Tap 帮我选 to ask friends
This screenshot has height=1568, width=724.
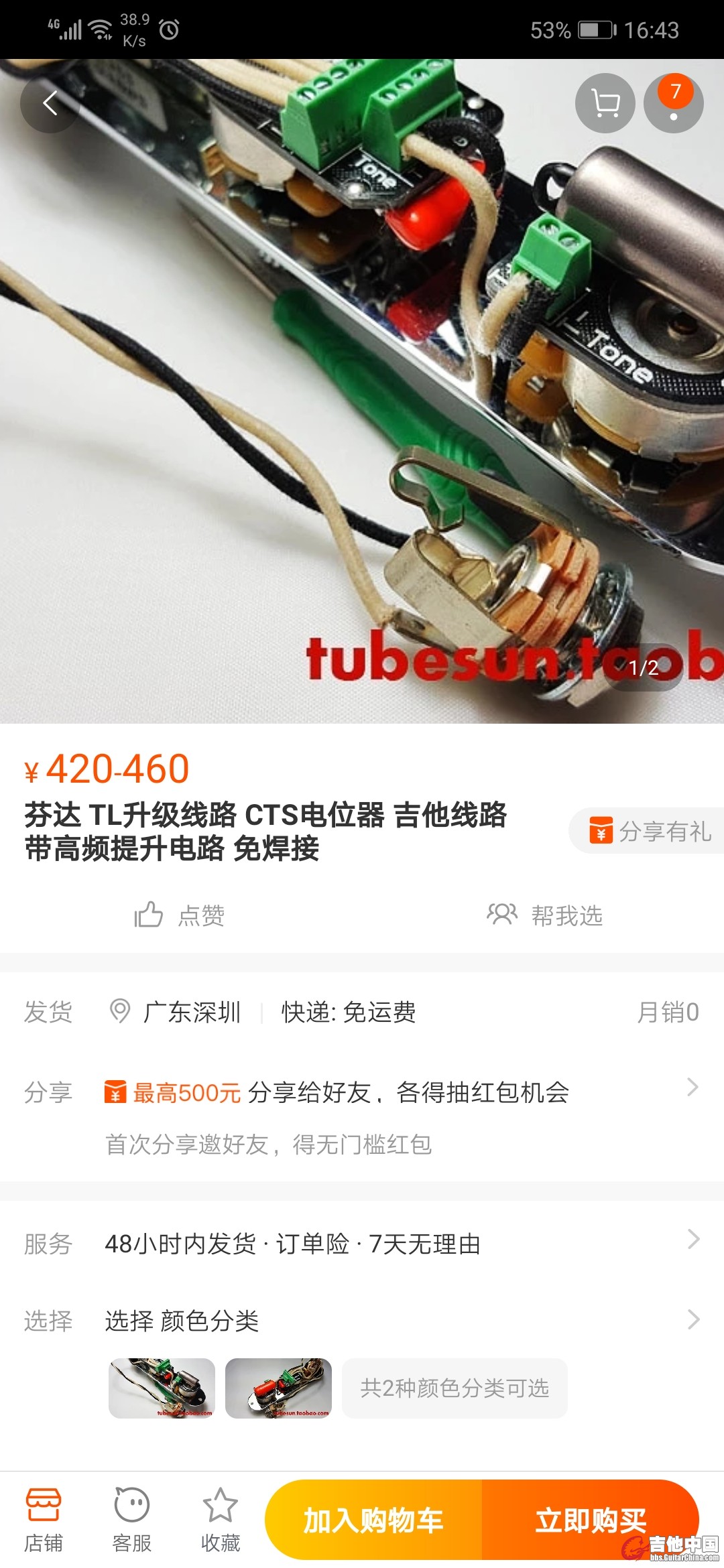coord(544,915)
